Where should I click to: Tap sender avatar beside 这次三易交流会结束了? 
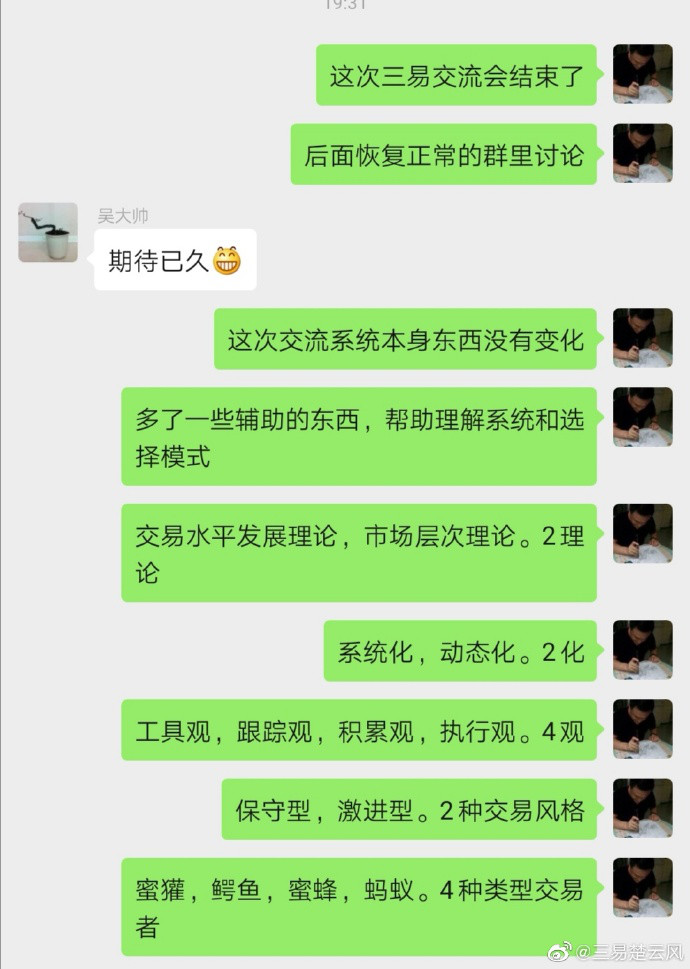(x=642, y=74)
